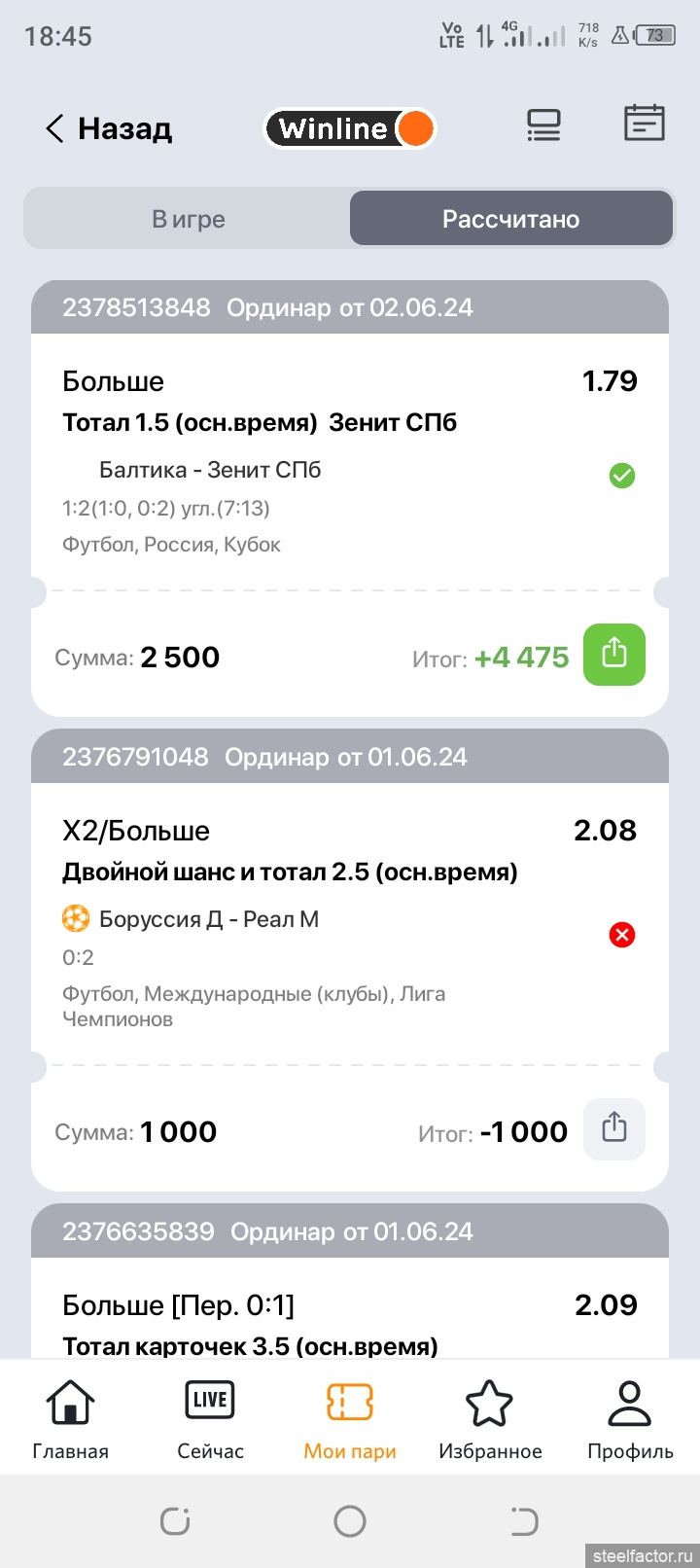700x1568 pixels.
Task: Share the Боруссия Д - Реал М bet
Action: click(613, 1128)
